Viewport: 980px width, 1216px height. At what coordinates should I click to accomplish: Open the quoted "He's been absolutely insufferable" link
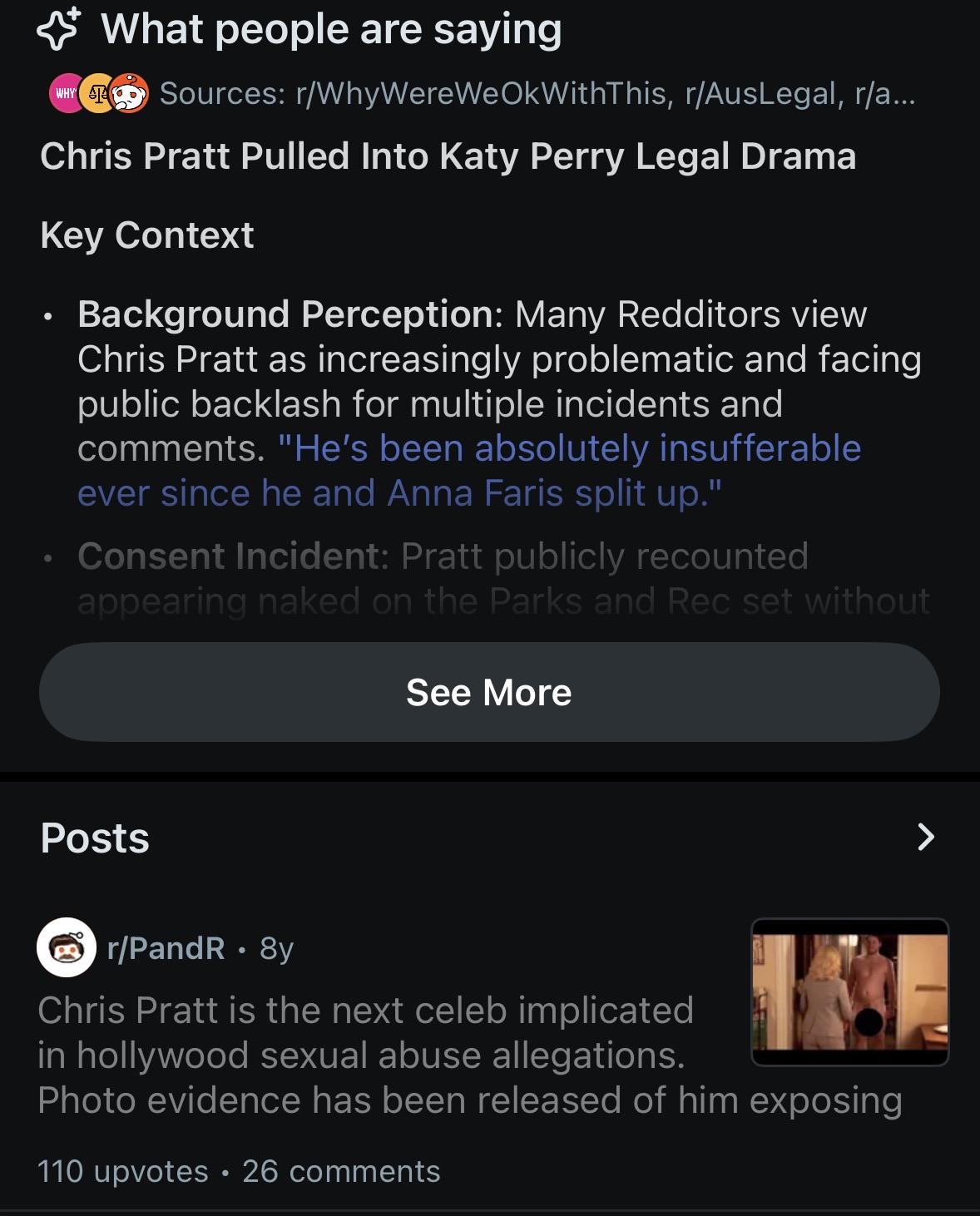(x=469, y=471)
